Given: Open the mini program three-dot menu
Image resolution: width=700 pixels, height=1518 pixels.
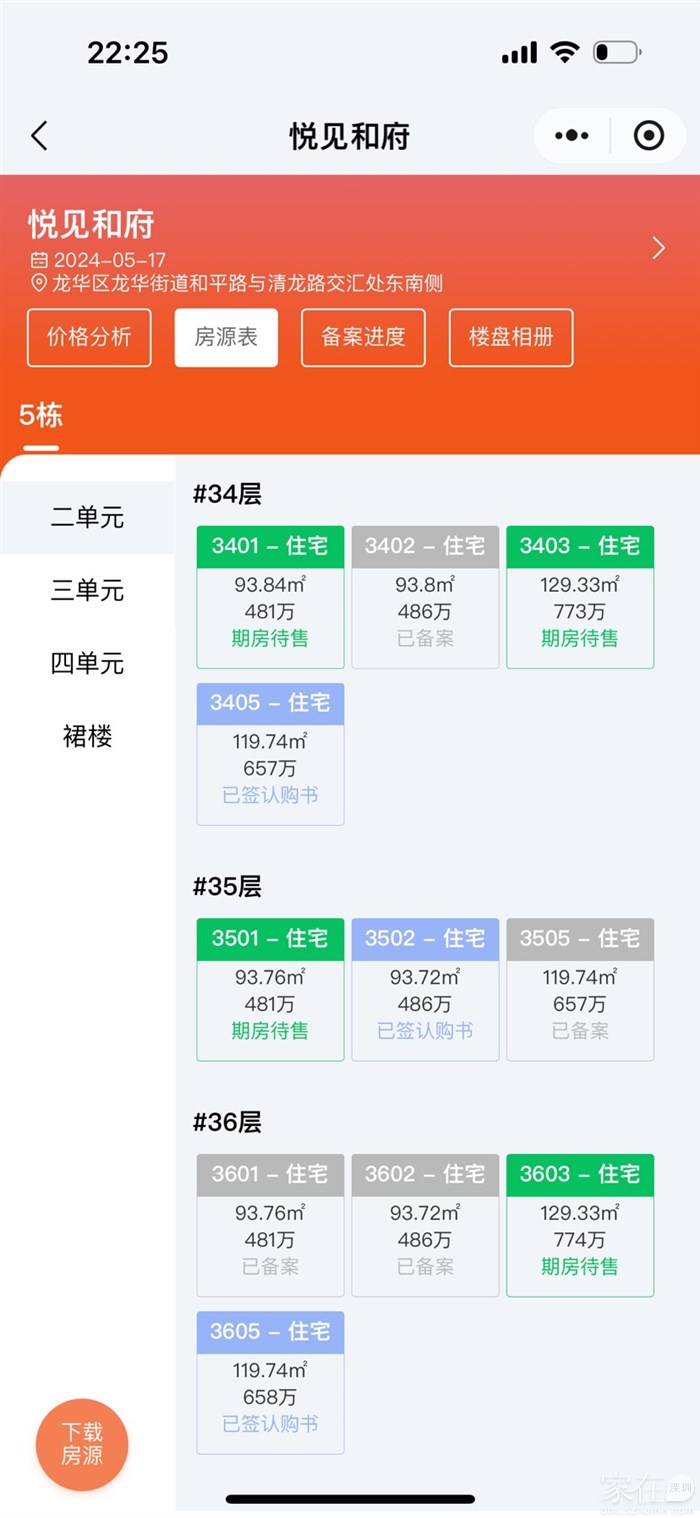Looking at the screenshot, I should [571, 136].
